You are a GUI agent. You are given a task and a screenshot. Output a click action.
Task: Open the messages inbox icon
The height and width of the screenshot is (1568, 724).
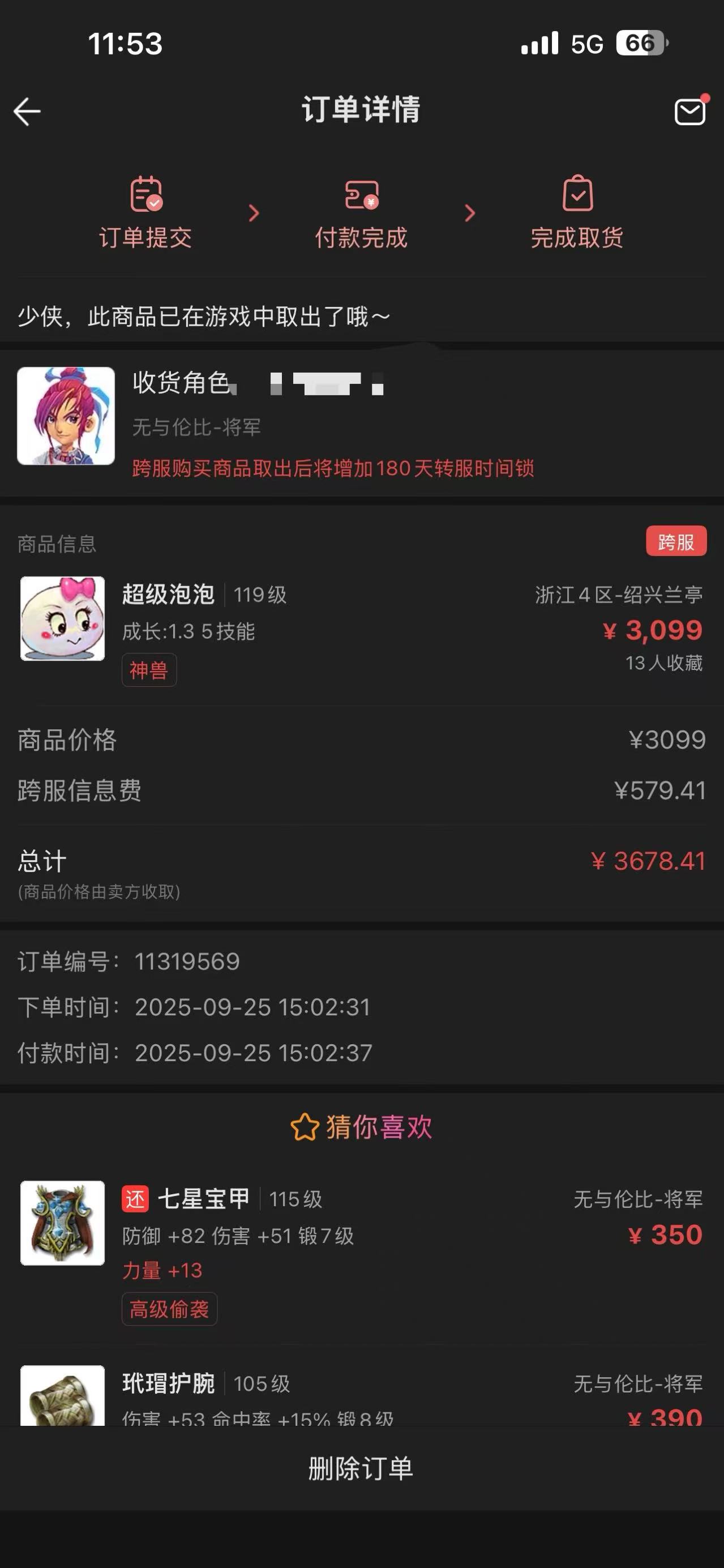690,112
